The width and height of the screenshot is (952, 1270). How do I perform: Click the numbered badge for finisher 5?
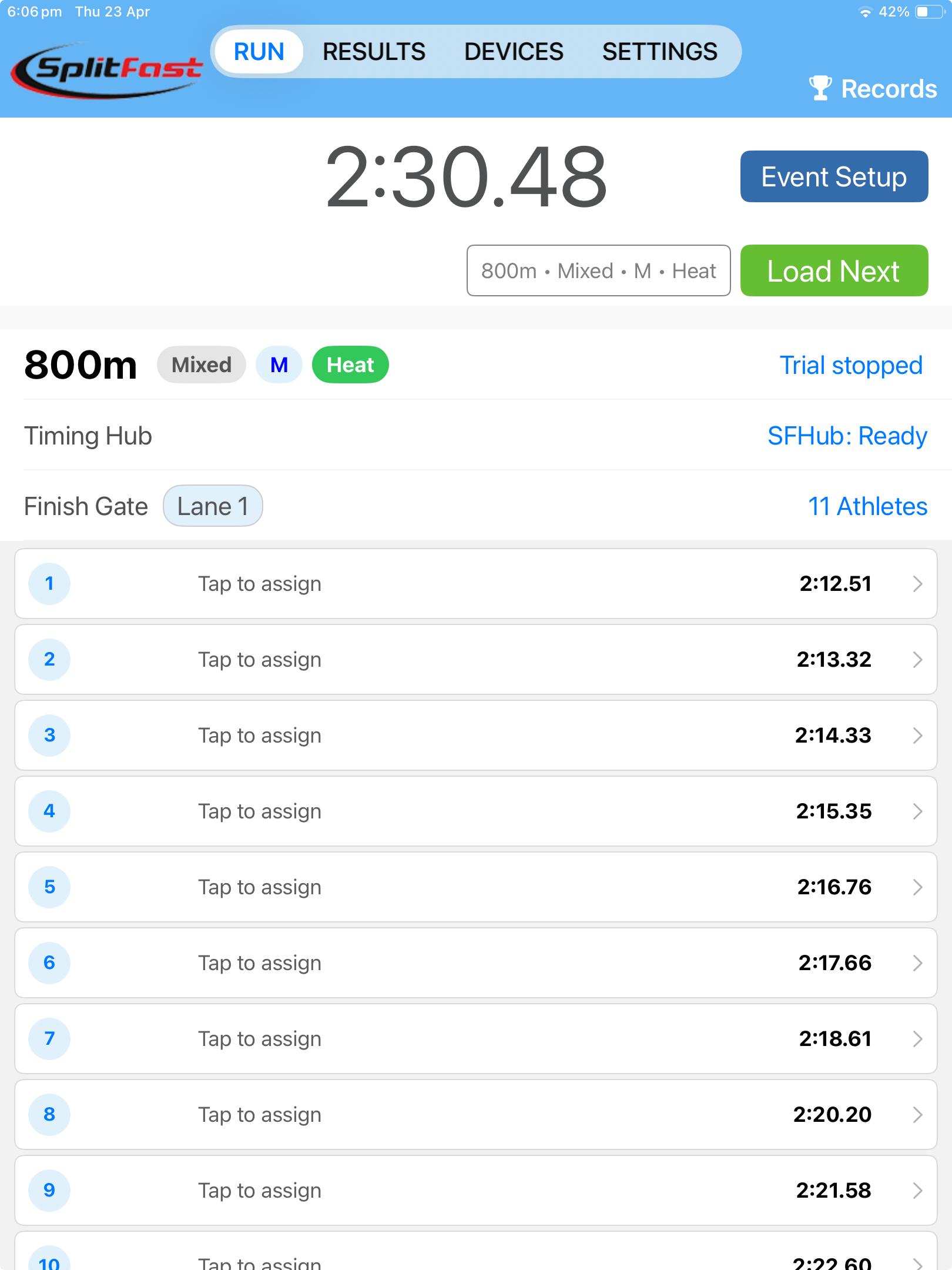click(x=49, y=887)
